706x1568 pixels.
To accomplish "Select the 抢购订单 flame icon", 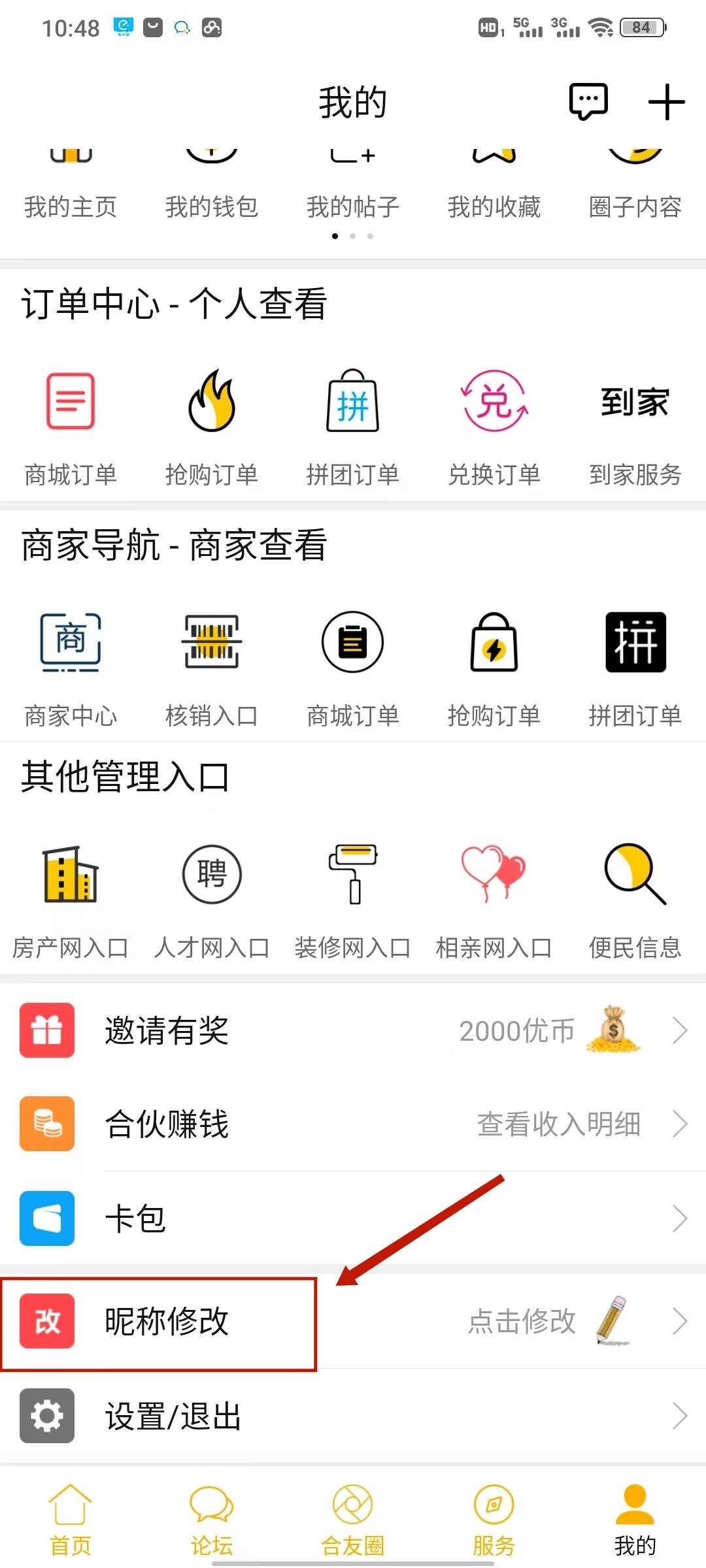I will (x=211, y=402).
